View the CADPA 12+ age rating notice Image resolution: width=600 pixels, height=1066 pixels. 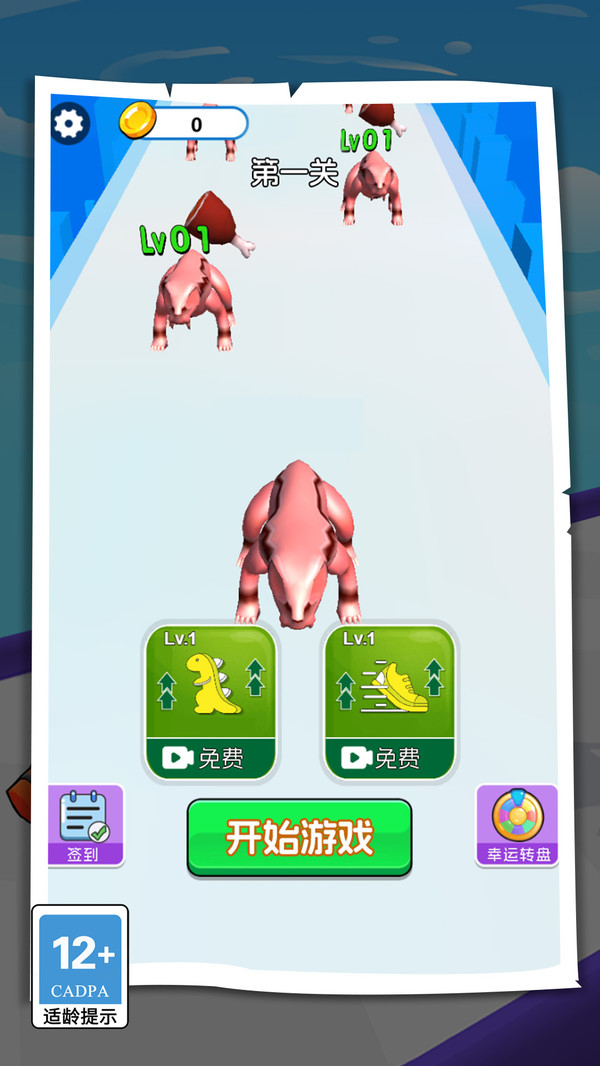pyautogui.click(x=80, y=966)
